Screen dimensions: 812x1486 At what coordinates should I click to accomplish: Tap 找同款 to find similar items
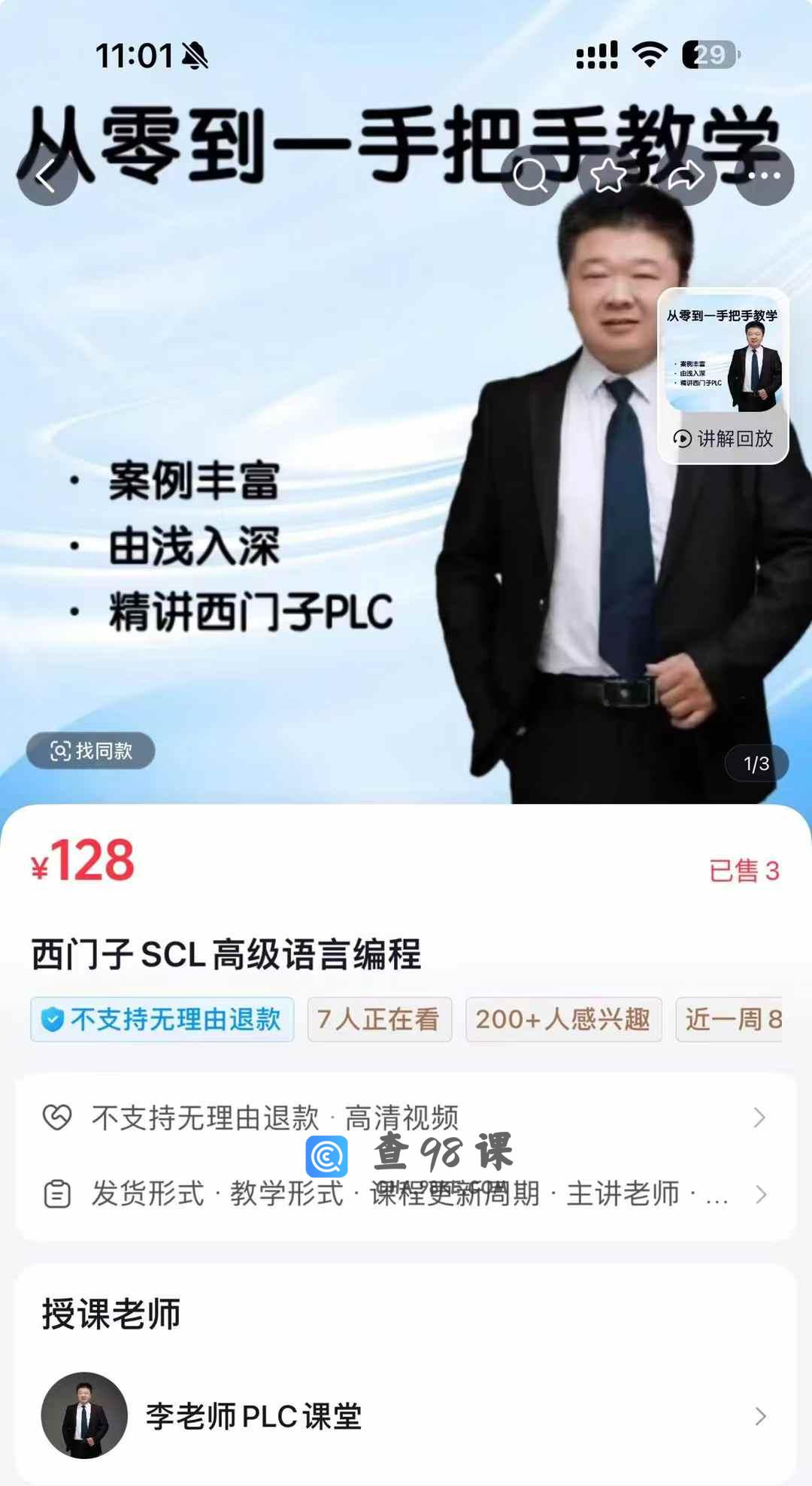pyautogui.click(x=91, y=751)
